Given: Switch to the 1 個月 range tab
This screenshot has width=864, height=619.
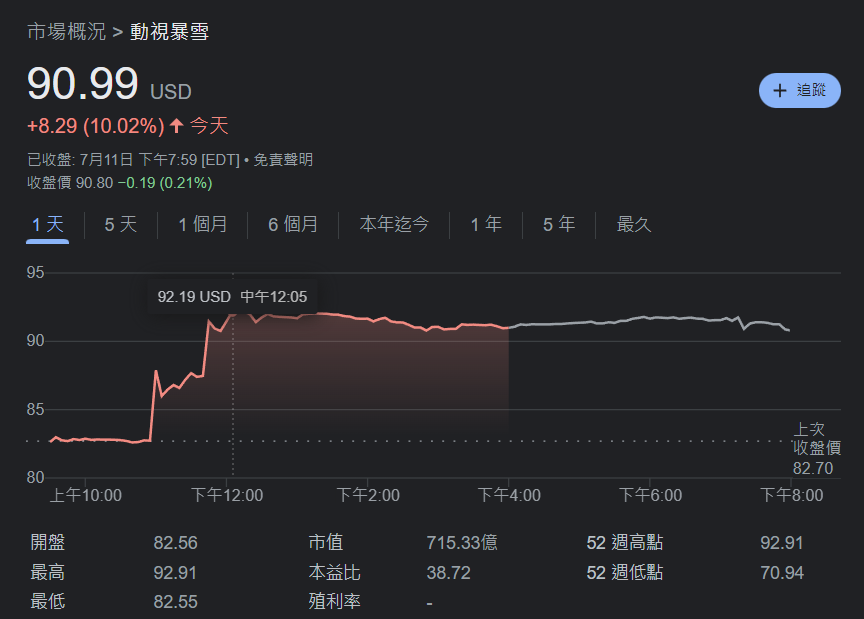Looking at the screenshot, I should 203,224.
